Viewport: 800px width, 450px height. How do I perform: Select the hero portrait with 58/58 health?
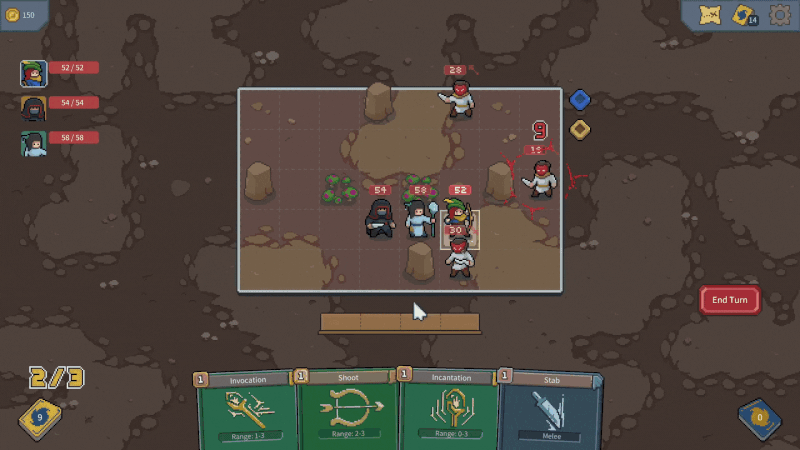point(34,143)
